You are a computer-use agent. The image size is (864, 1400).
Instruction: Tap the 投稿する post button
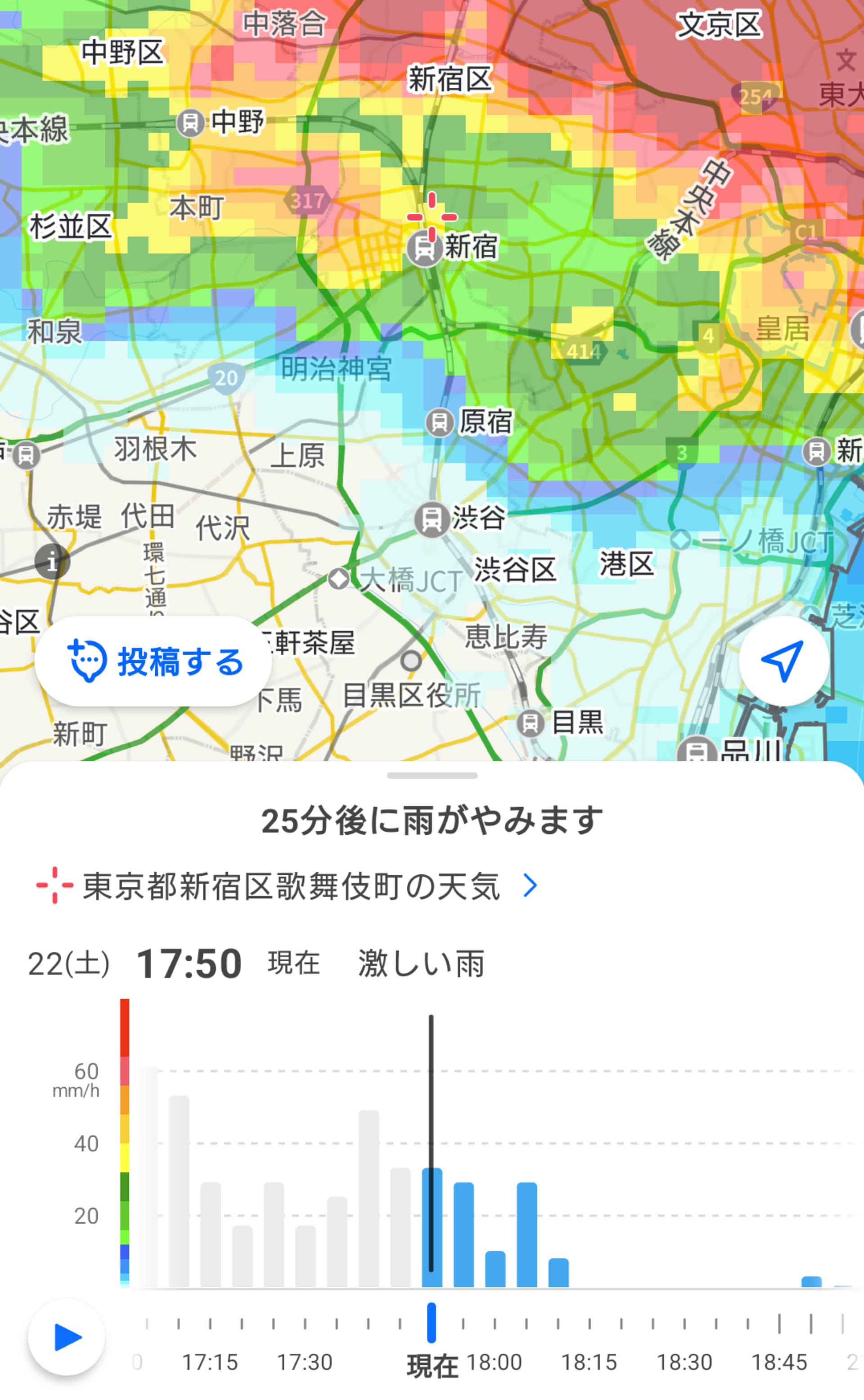[153, 661]
